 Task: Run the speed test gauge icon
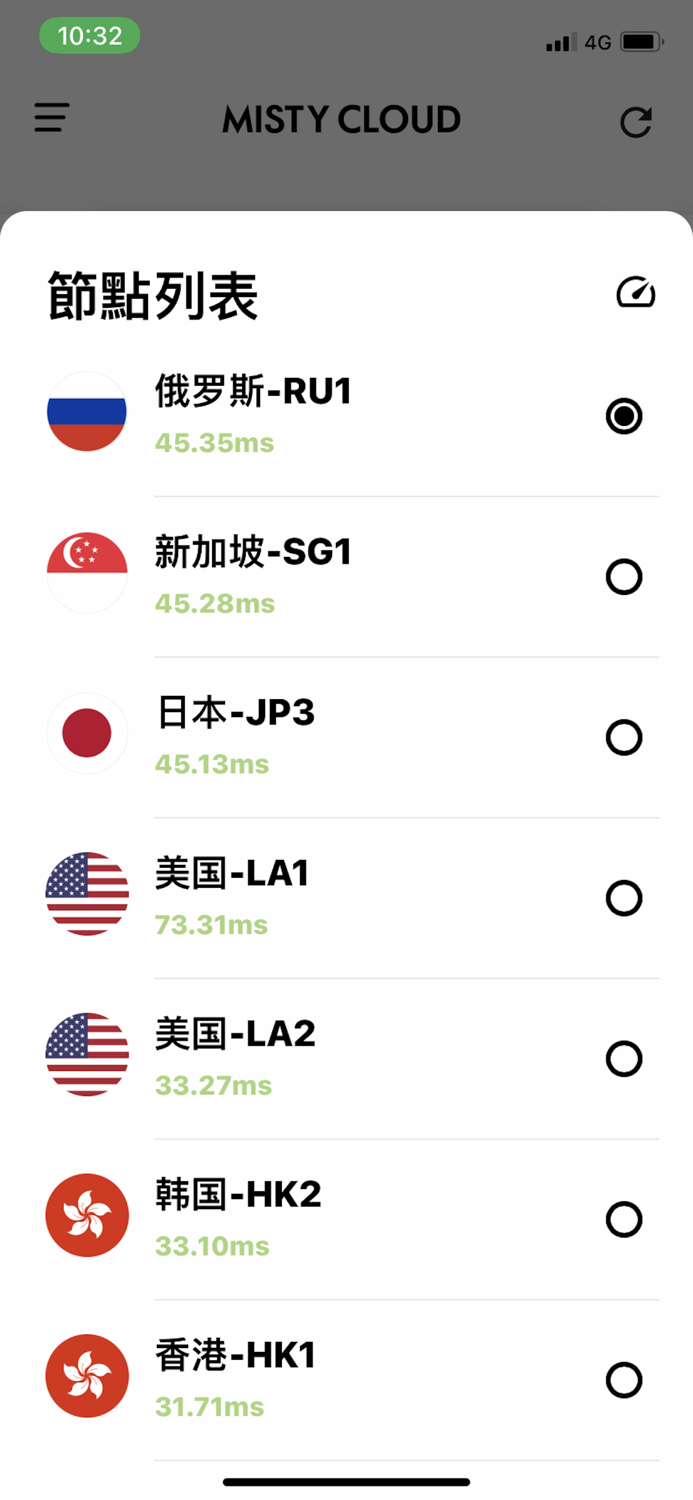(x=636, y=293)
